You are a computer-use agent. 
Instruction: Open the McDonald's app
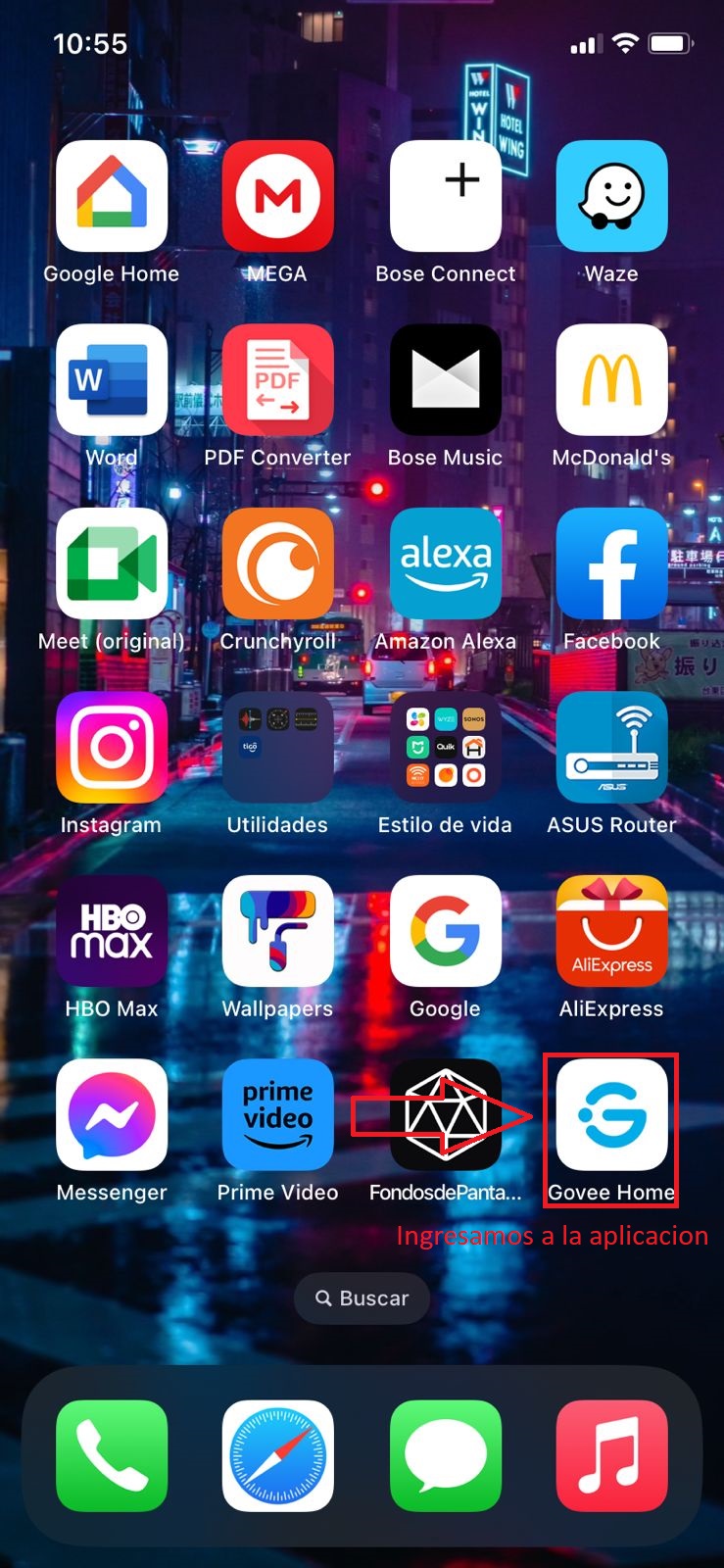[x=611, y=379]
